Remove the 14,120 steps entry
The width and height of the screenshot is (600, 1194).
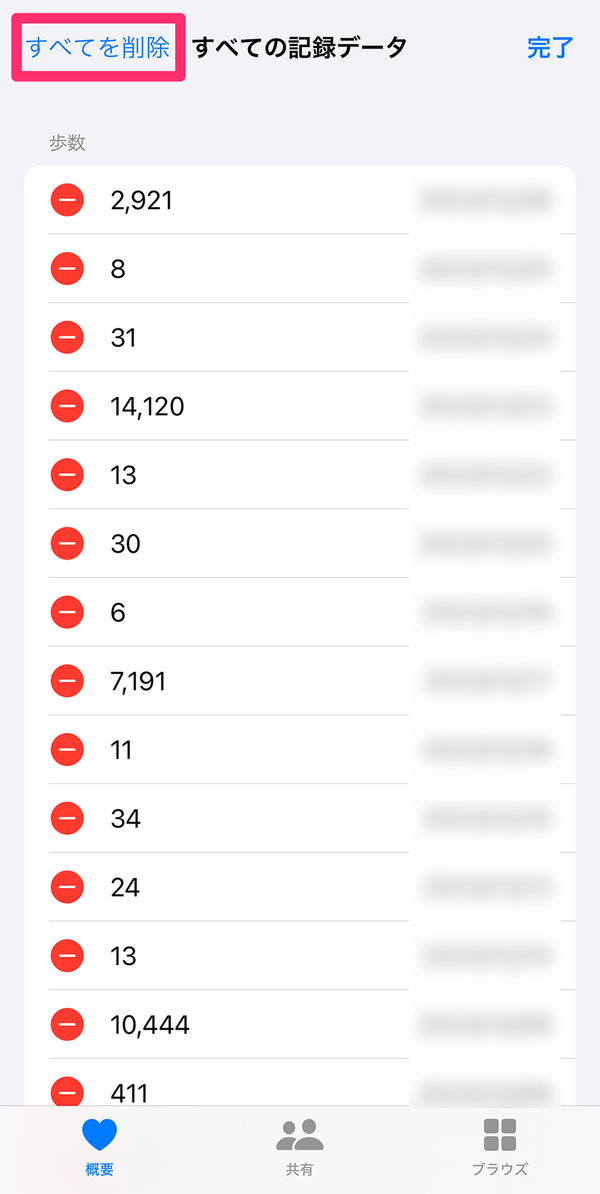(67, 407)
